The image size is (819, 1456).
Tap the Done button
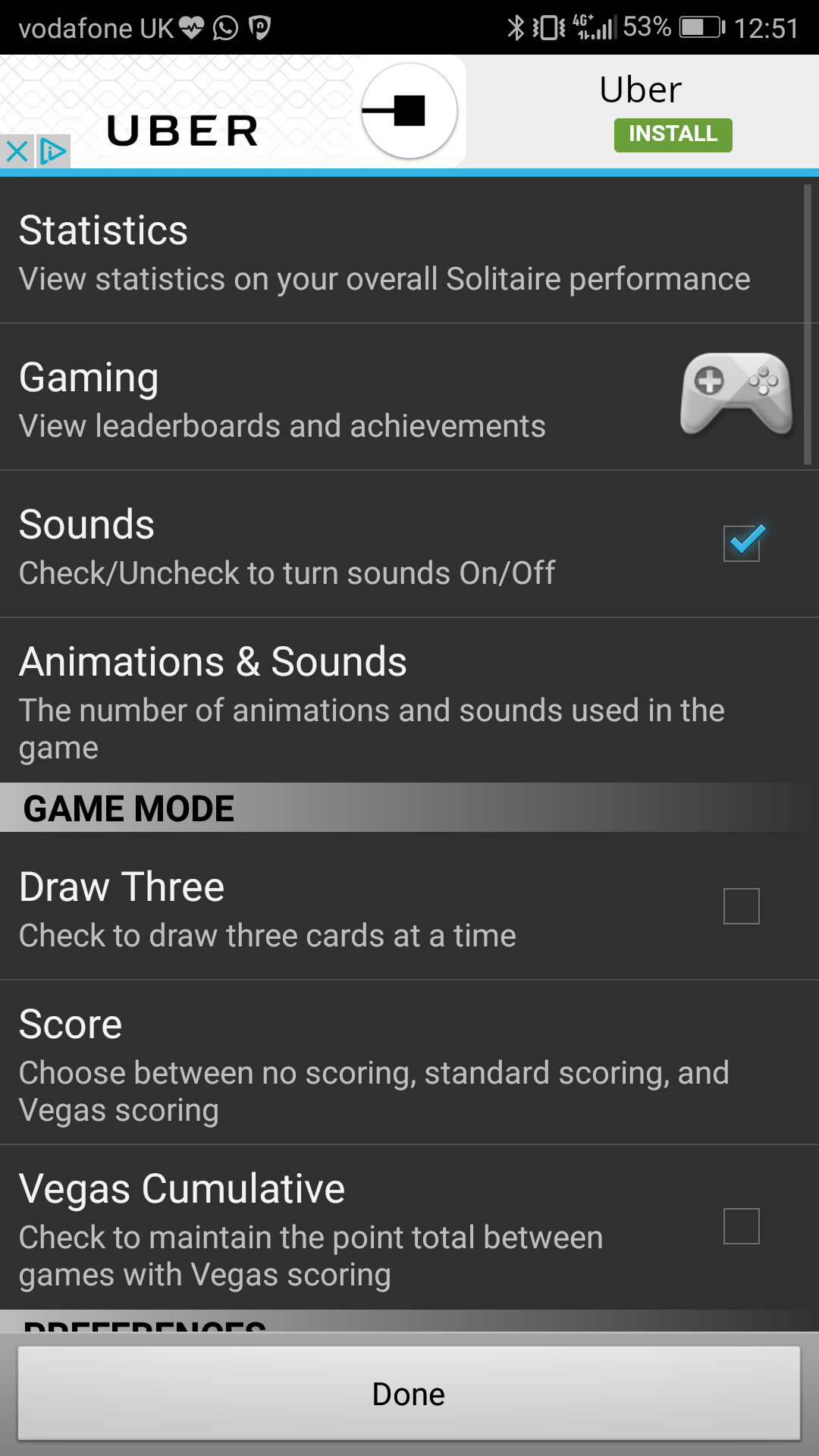(x=409, y=1394)
